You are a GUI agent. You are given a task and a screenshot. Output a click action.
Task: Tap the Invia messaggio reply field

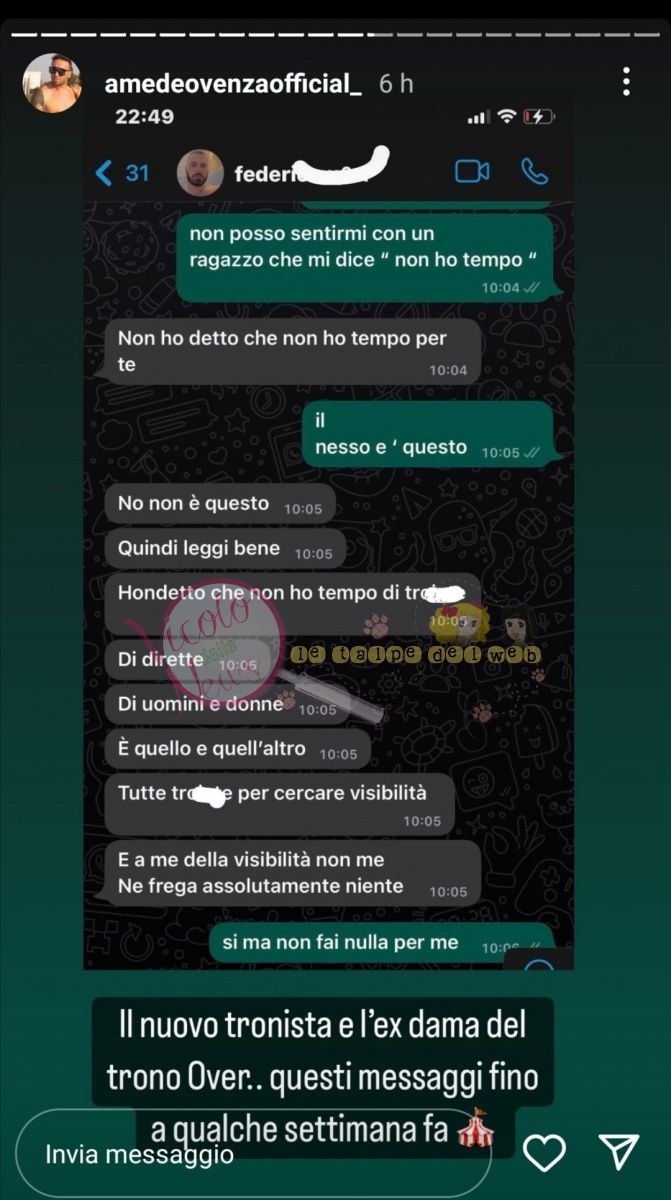pos(250,1155)
